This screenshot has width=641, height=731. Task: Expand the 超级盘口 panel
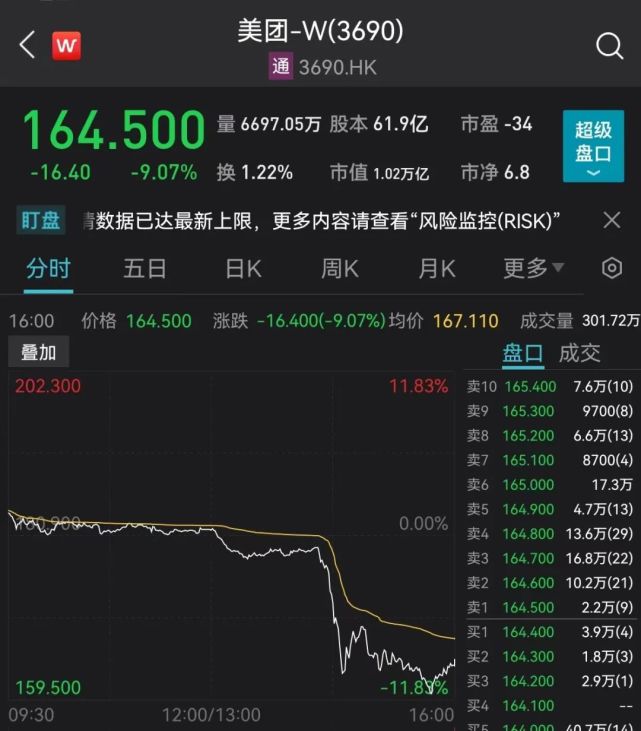(x=593, y=146)
